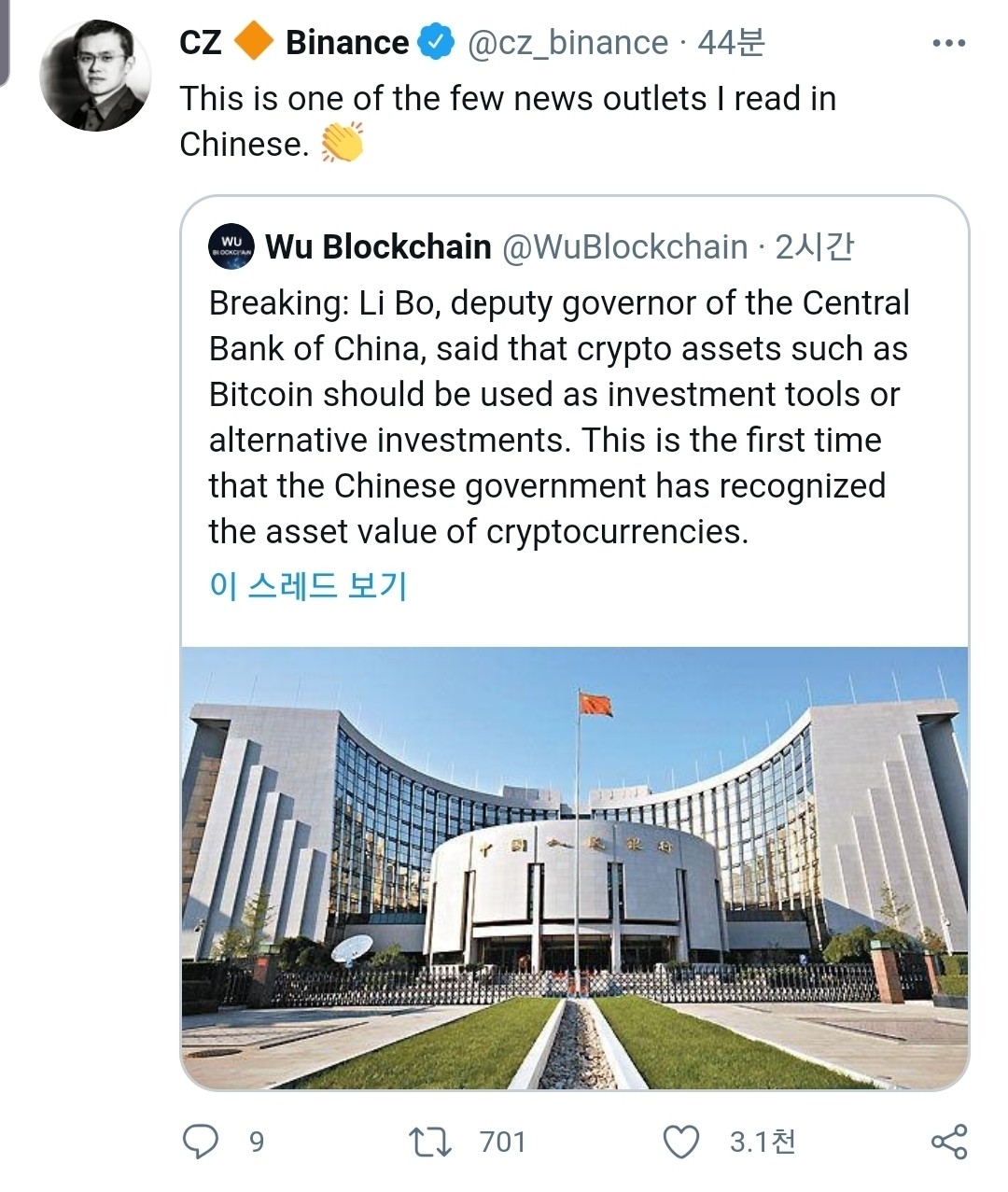This screenshot has width=1008, height=1192.
Task: Open the @cz_binance handle
Action: pyautogui.click(x=567, y=43)
